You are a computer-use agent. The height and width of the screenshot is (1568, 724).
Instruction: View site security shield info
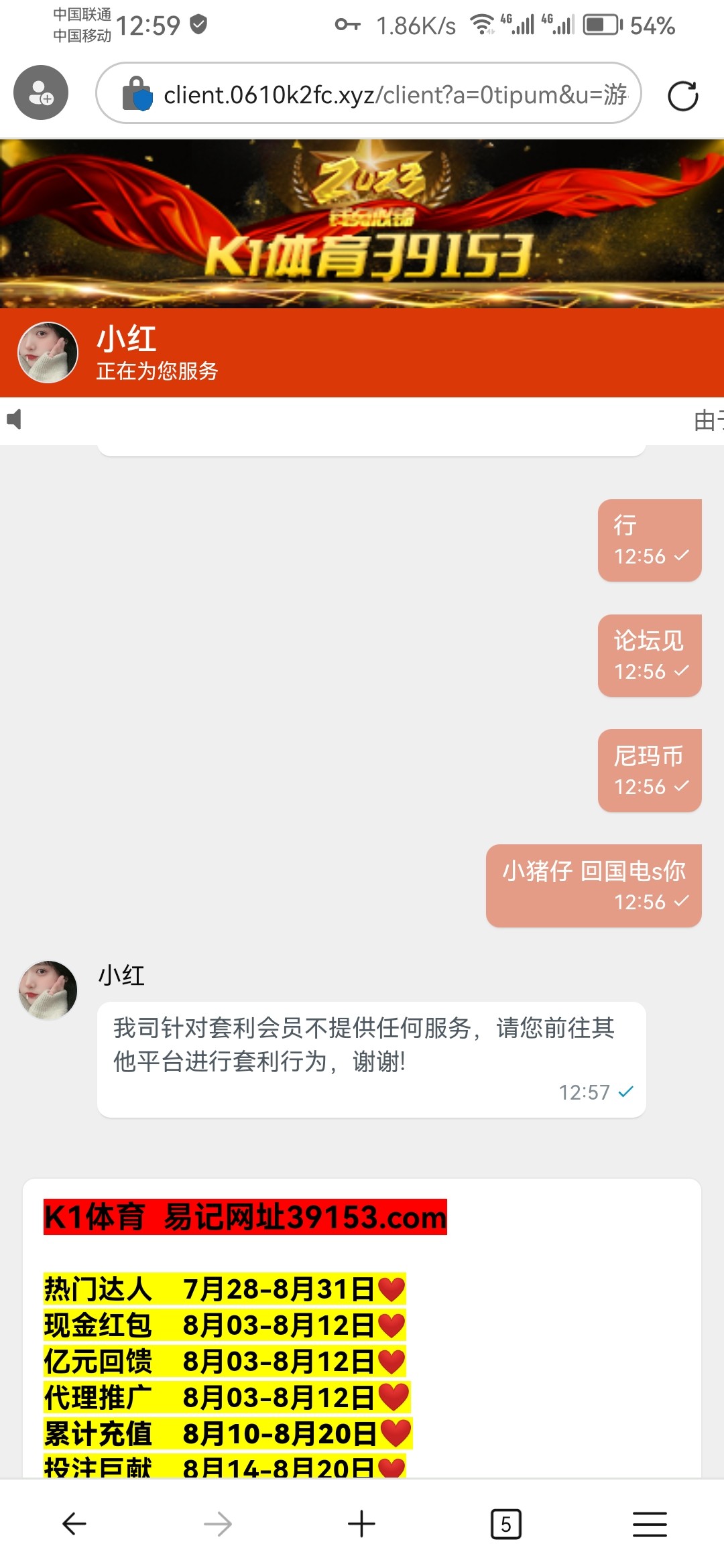pyautogui.click(x=137, y=94)
